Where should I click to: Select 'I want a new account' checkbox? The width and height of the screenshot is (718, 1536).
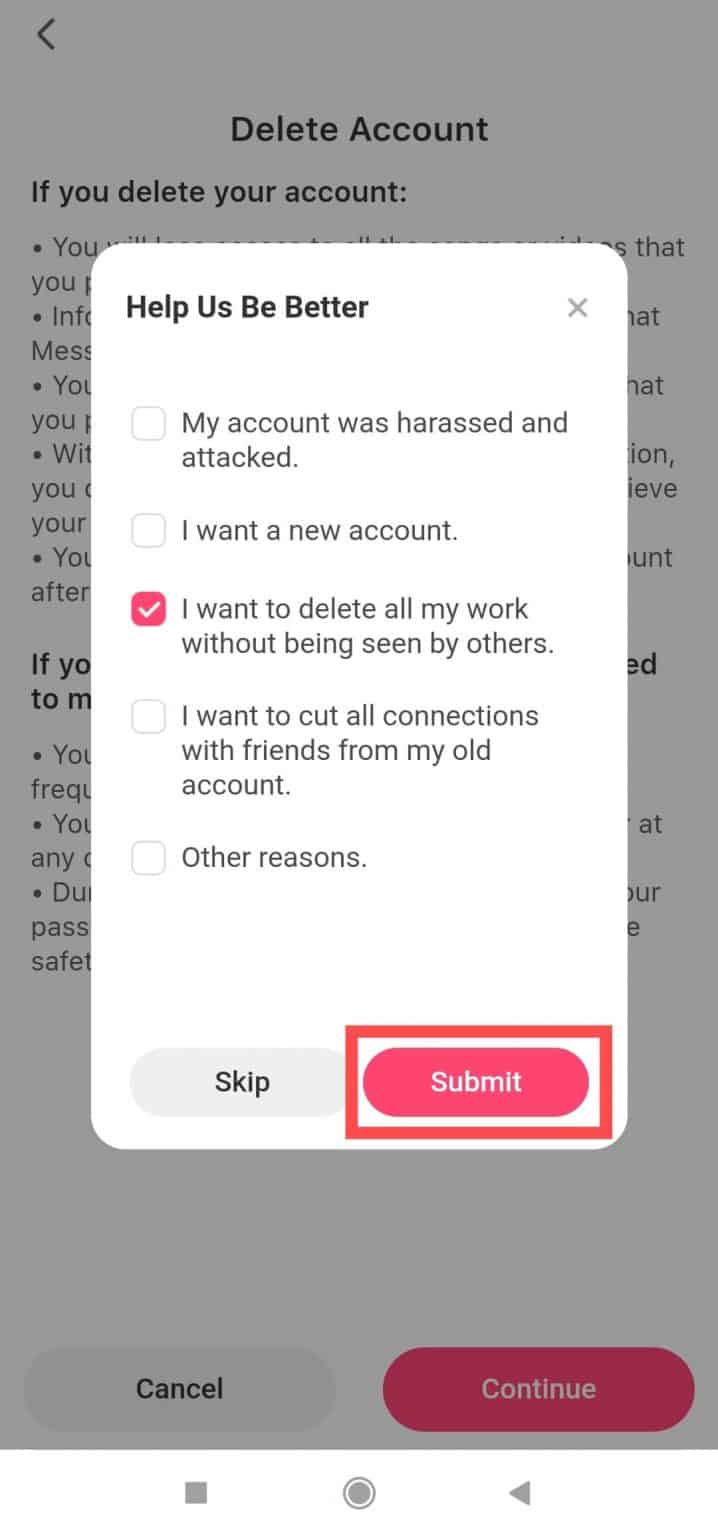[x=149, y=531]
